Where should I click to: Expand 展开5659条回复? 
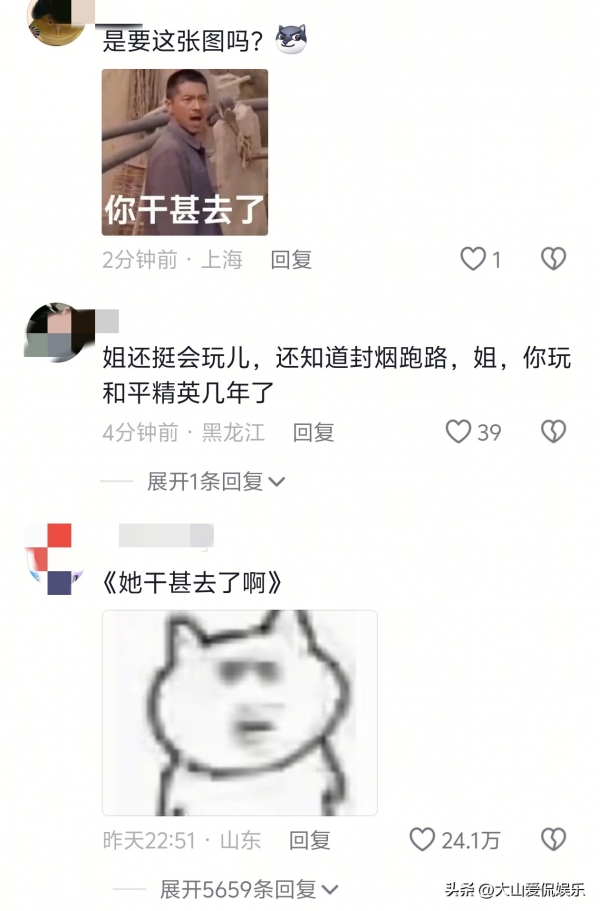point(248,889)
